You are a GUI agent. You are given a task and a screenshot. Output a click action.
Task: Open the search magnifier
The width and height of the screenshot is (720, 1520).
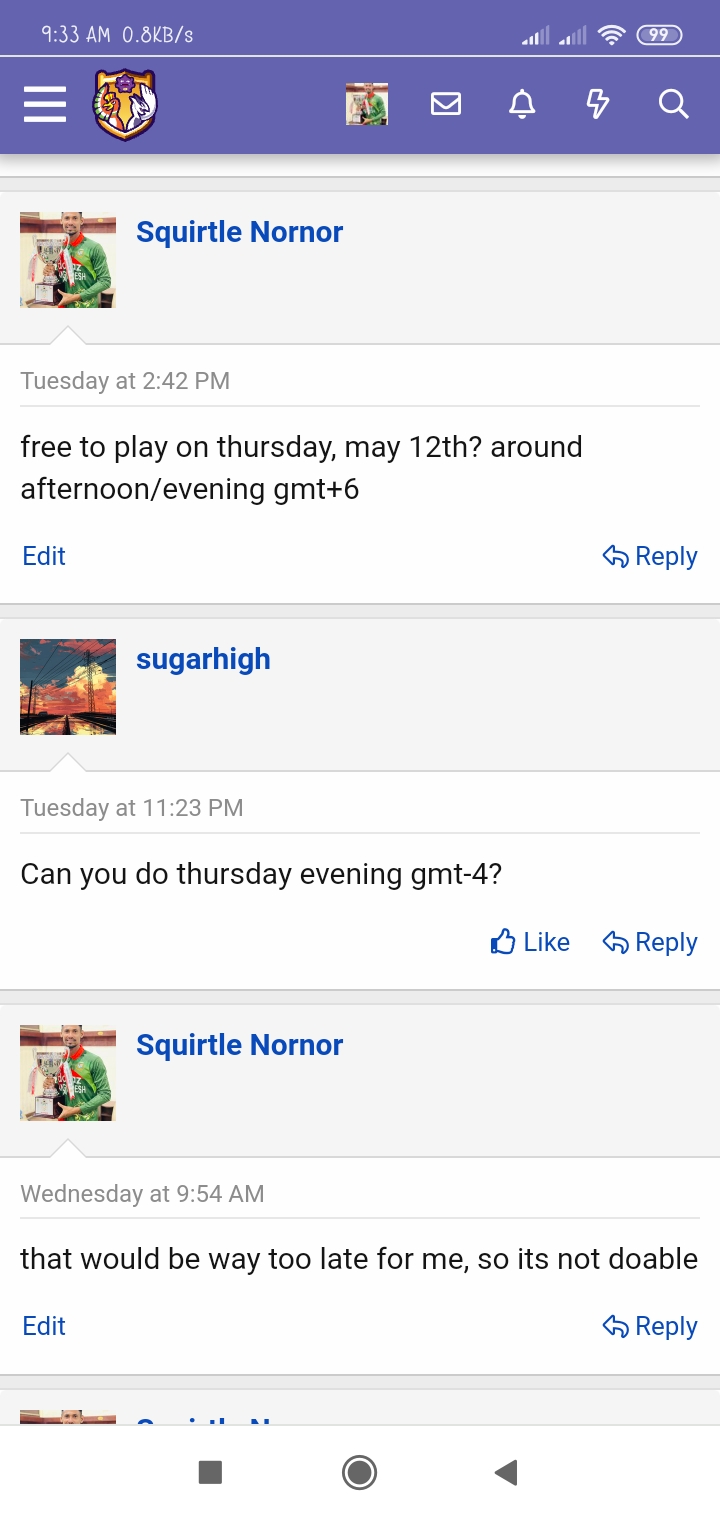(674, 104)
